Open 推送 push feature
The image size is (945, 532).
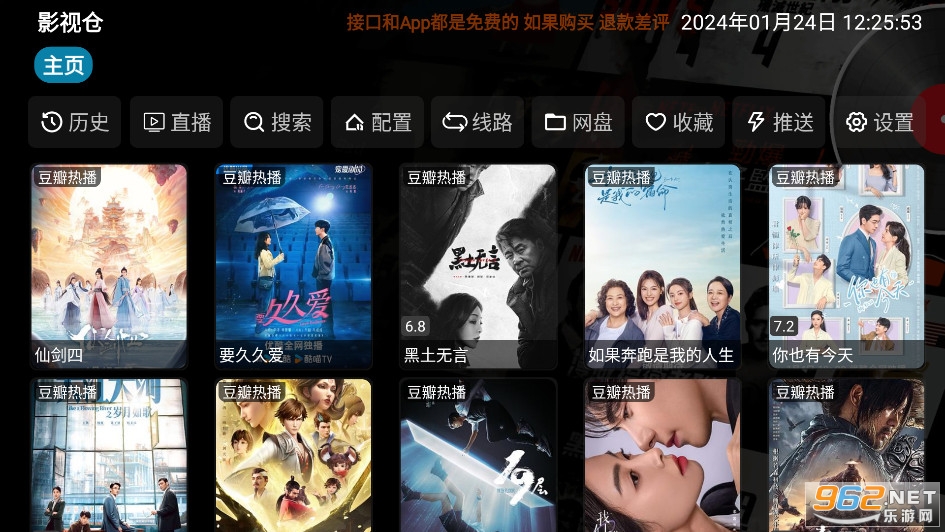(779, 122)
